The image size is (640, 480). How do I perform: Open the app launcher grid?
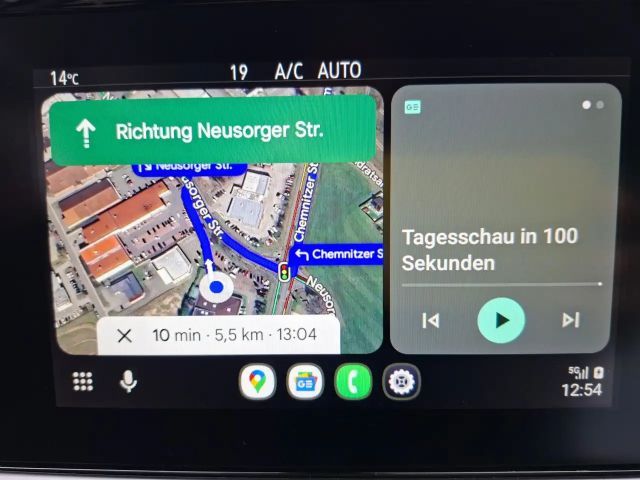(84, 381)
